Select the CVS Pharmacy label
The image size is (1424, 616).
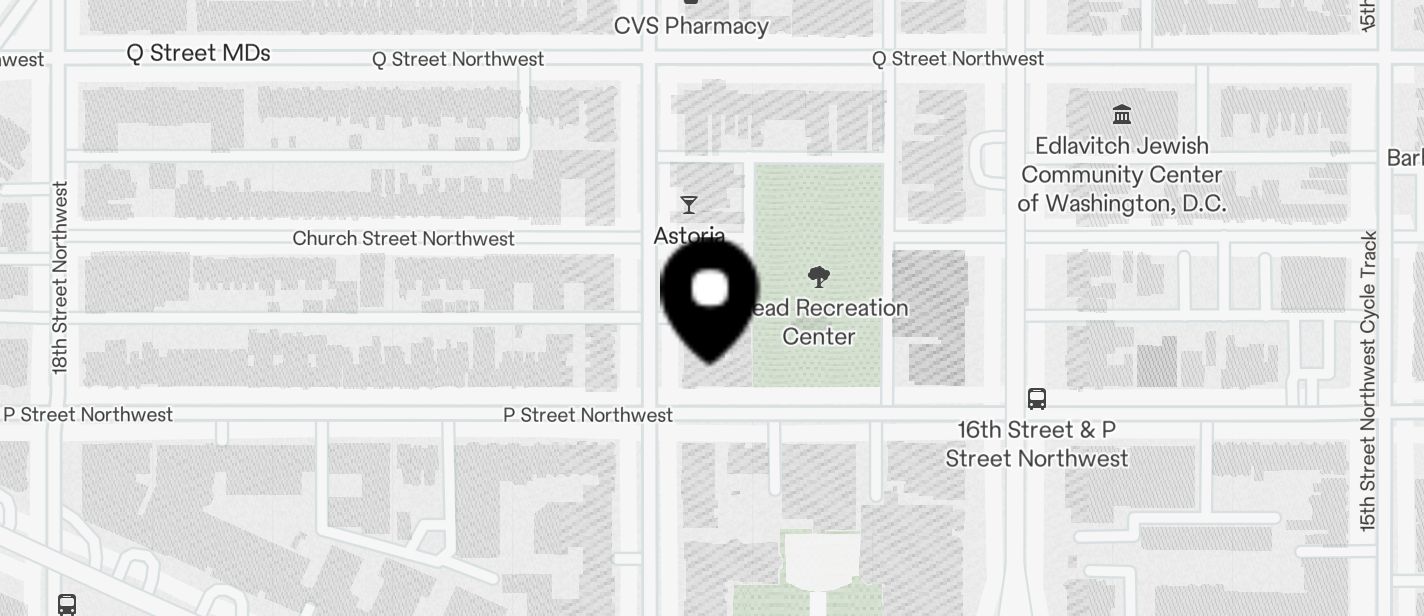[x=692, y=25]
